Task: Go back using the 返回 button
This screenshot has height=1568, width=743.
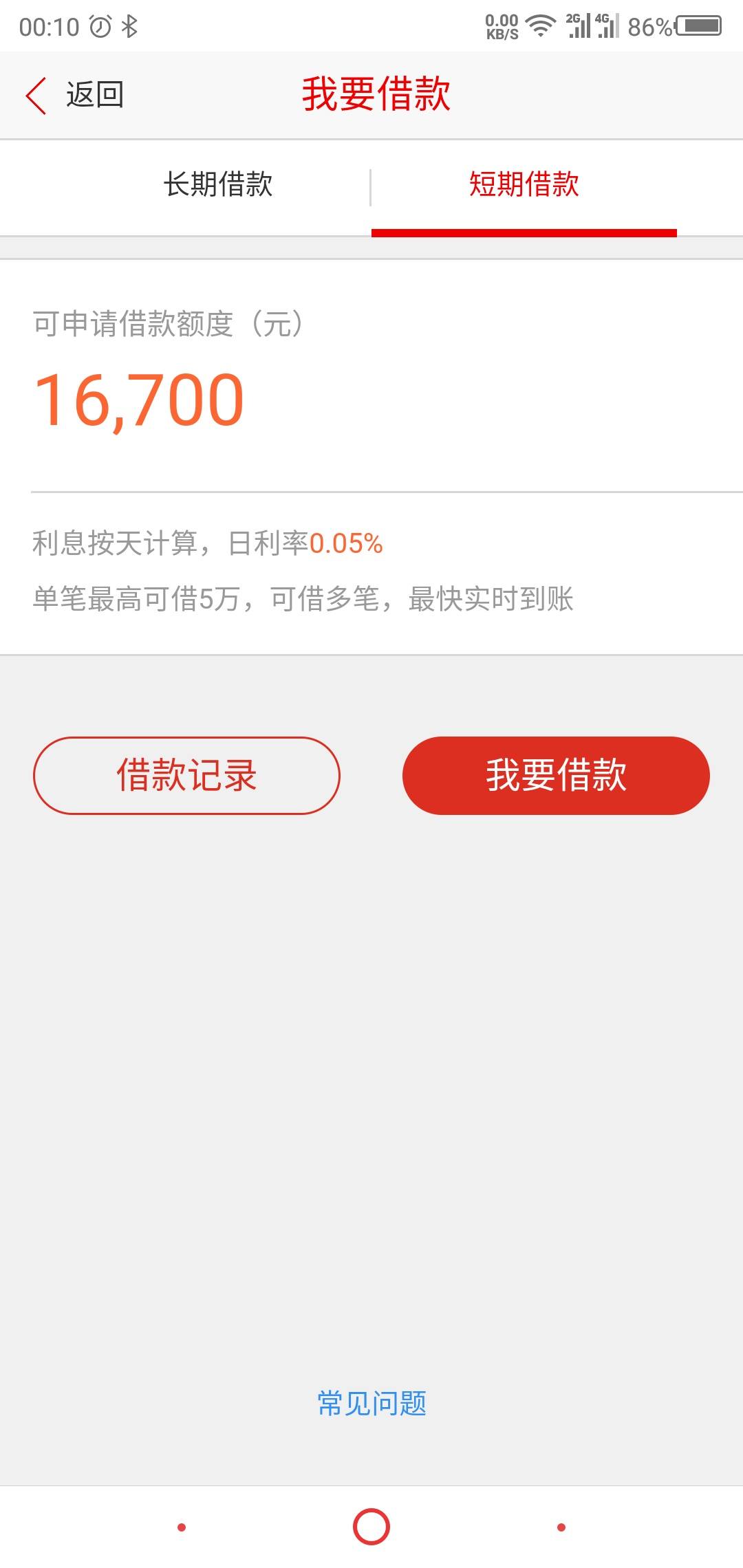Action: [74, 95]
